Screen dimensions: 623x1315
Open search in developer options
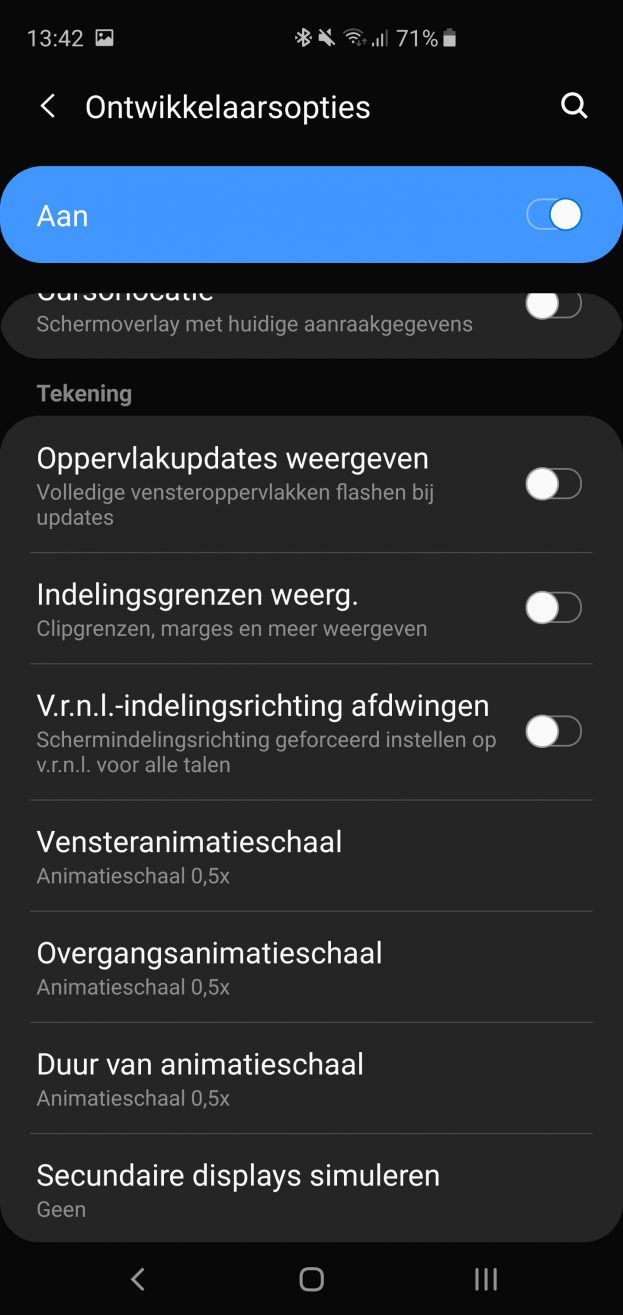pos(574,106)
